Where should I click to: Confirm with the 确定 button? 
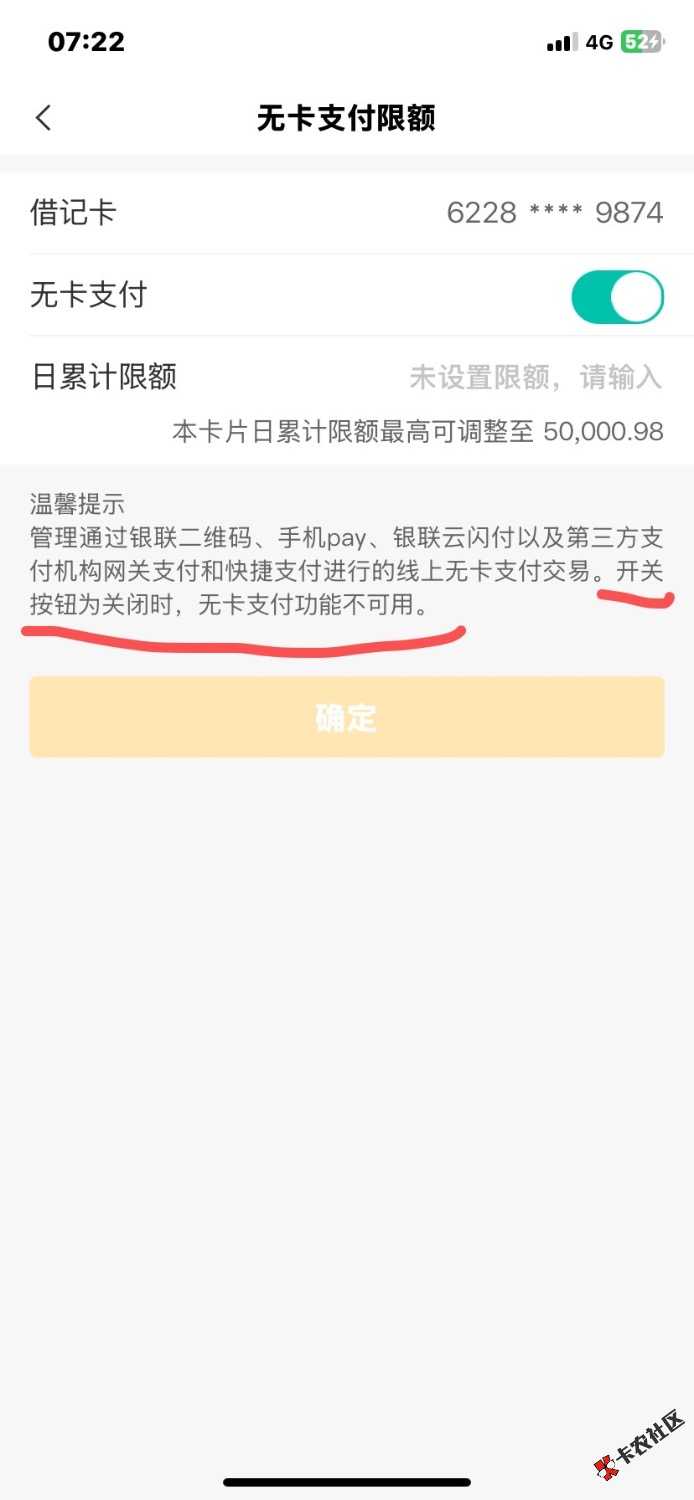(346, 717)
